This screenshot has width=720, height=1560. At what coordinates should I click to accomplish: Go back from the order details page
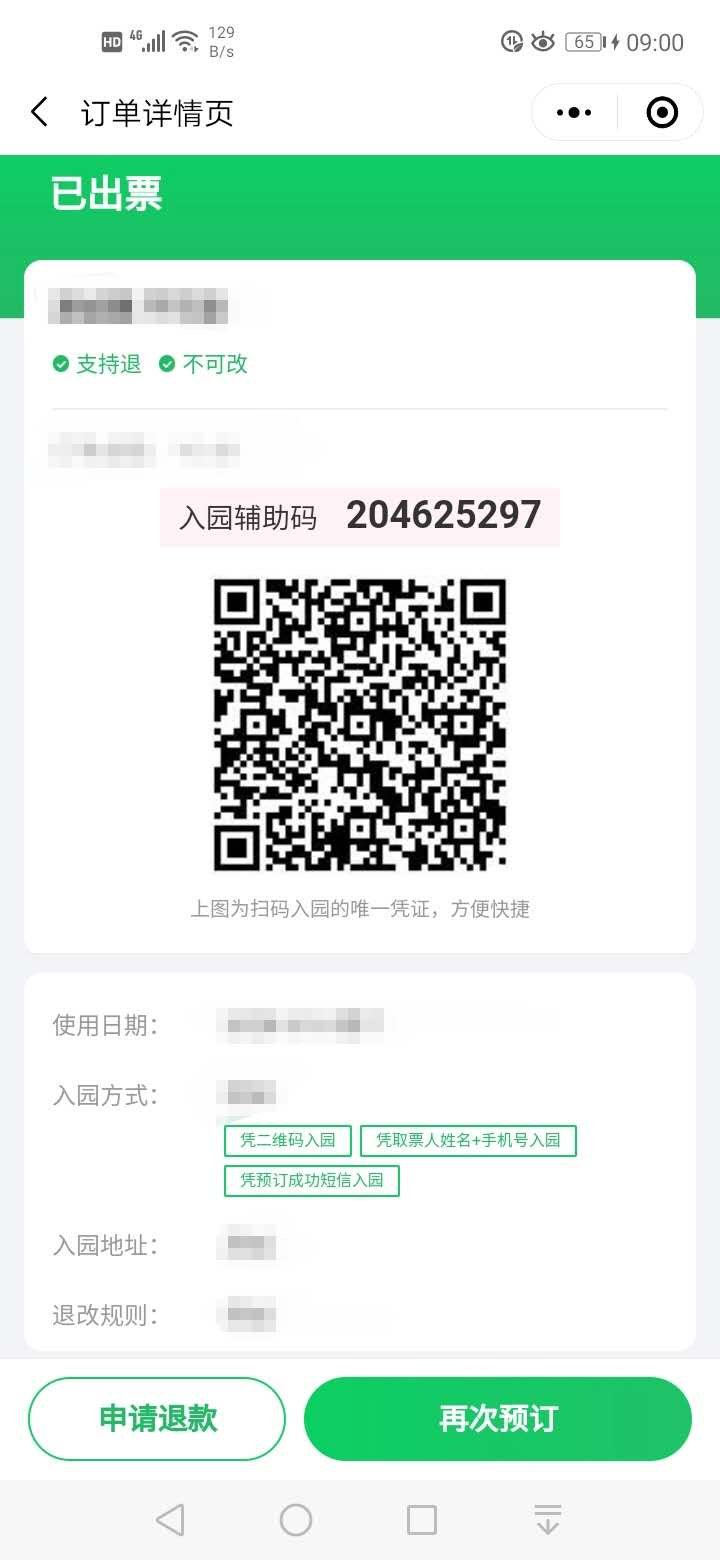pyautogui.click(x=40, y=112)
